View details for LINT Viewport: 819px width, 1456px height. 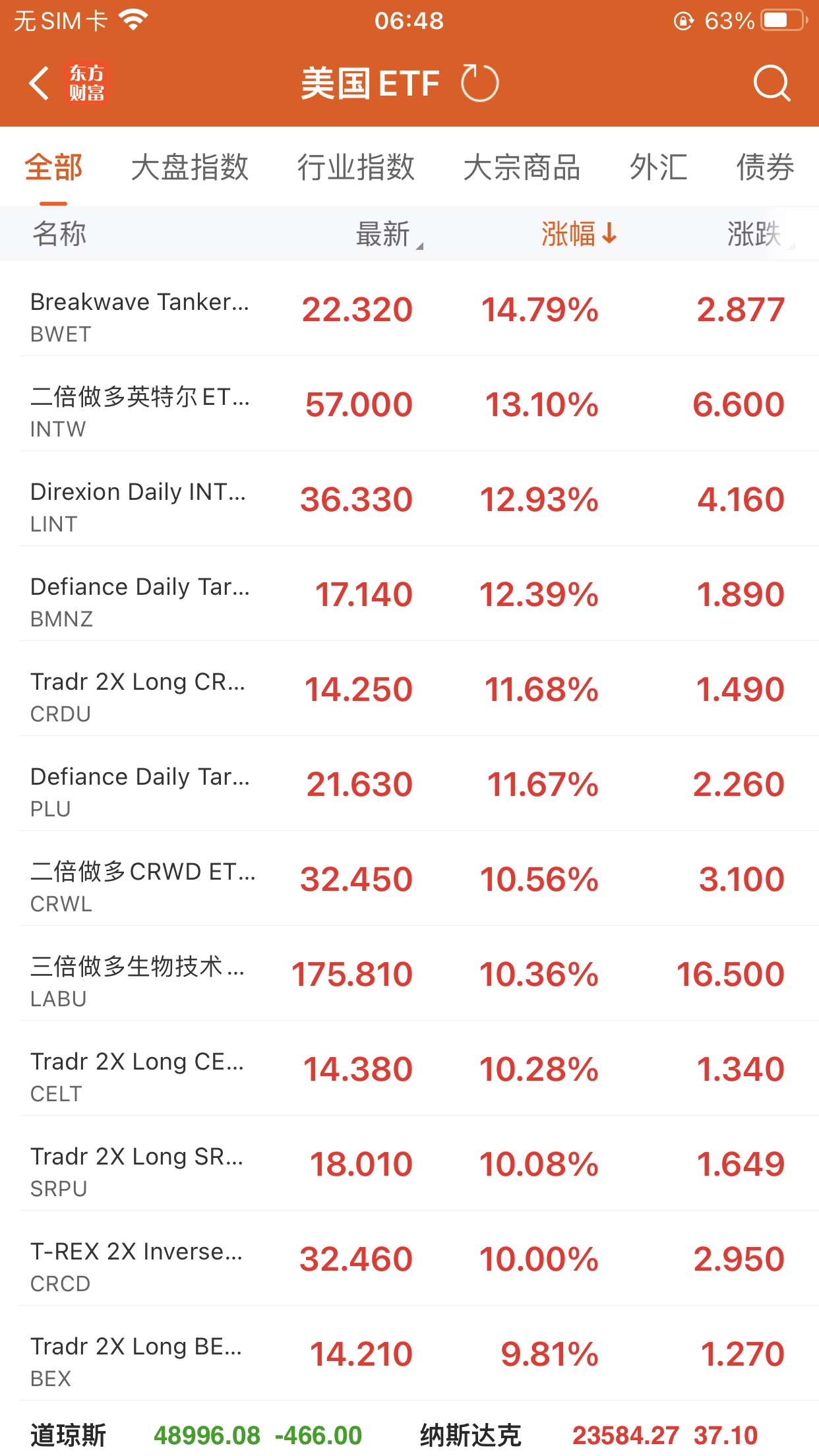click(409, 500)
